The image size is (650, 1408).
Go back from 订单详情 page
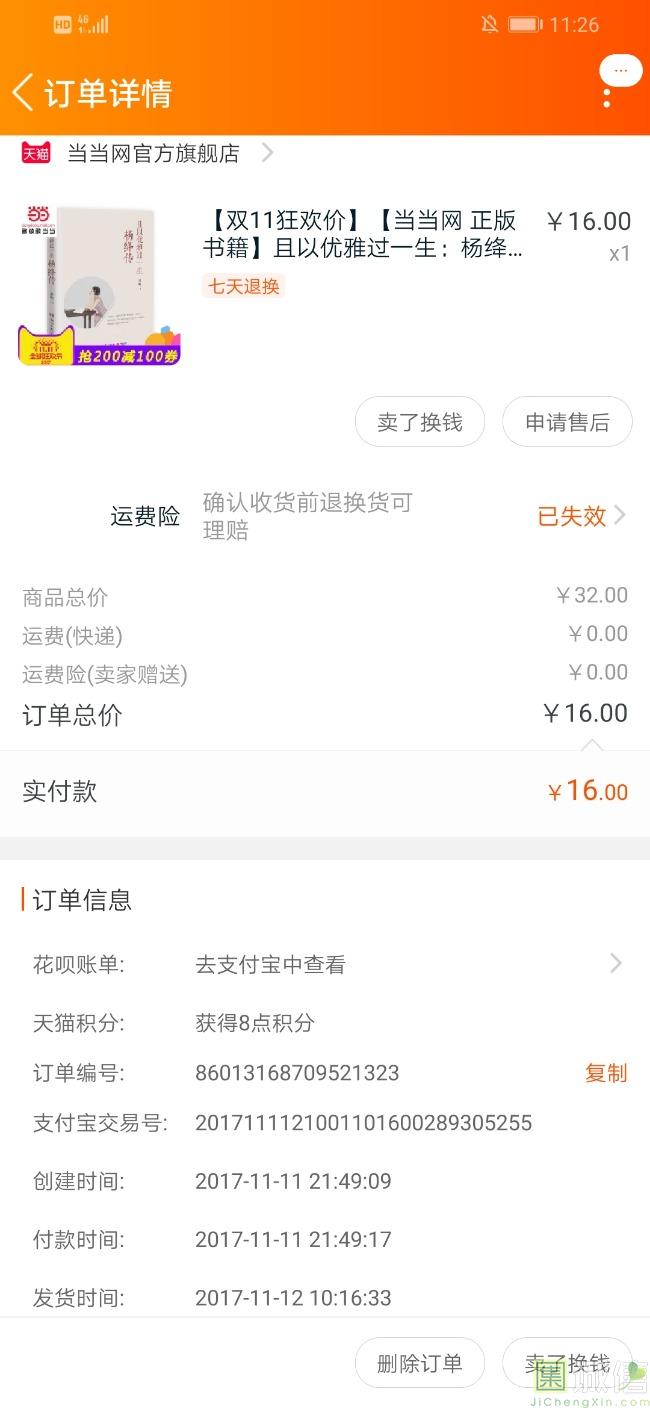[x=23, y=92]
